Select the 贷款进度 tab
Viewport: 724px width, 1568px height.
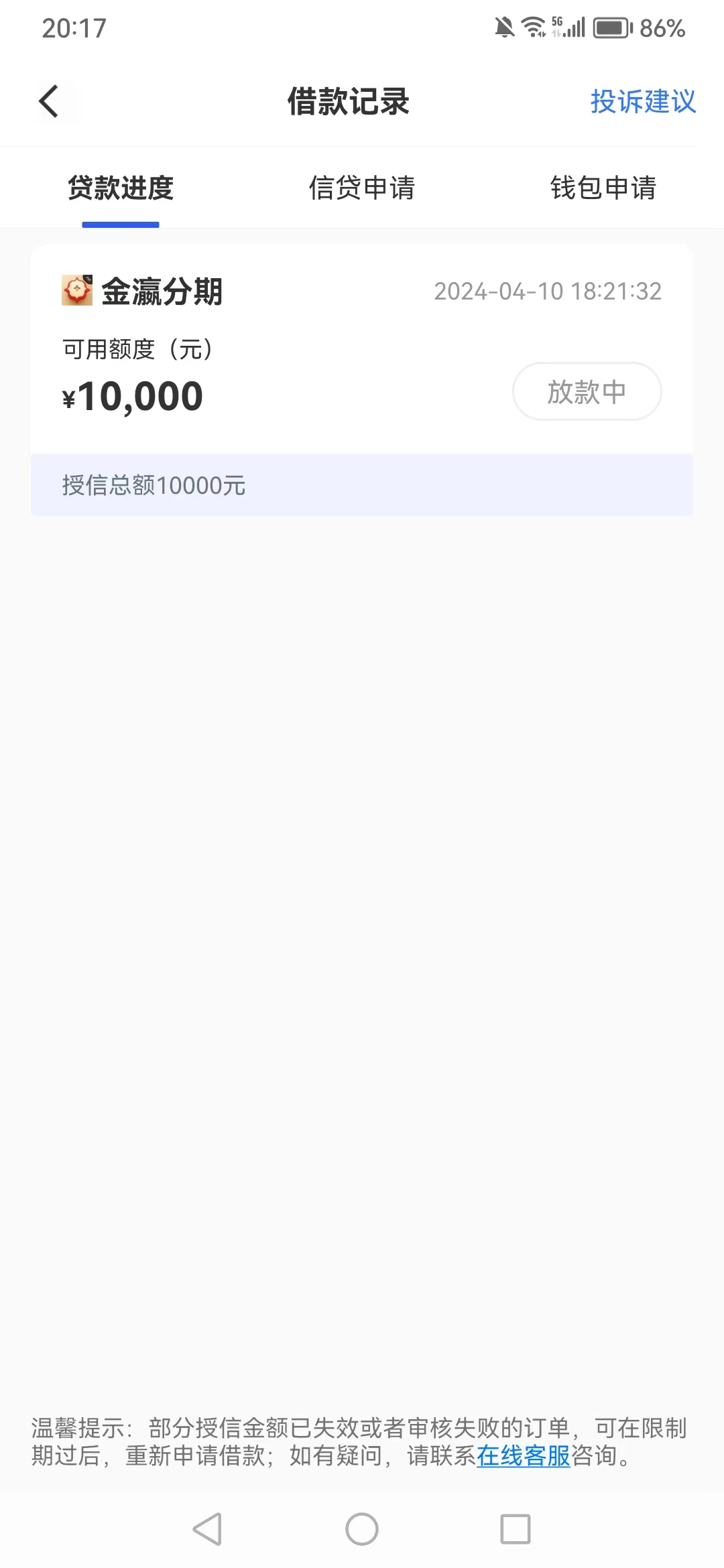(x=121, y=188)
